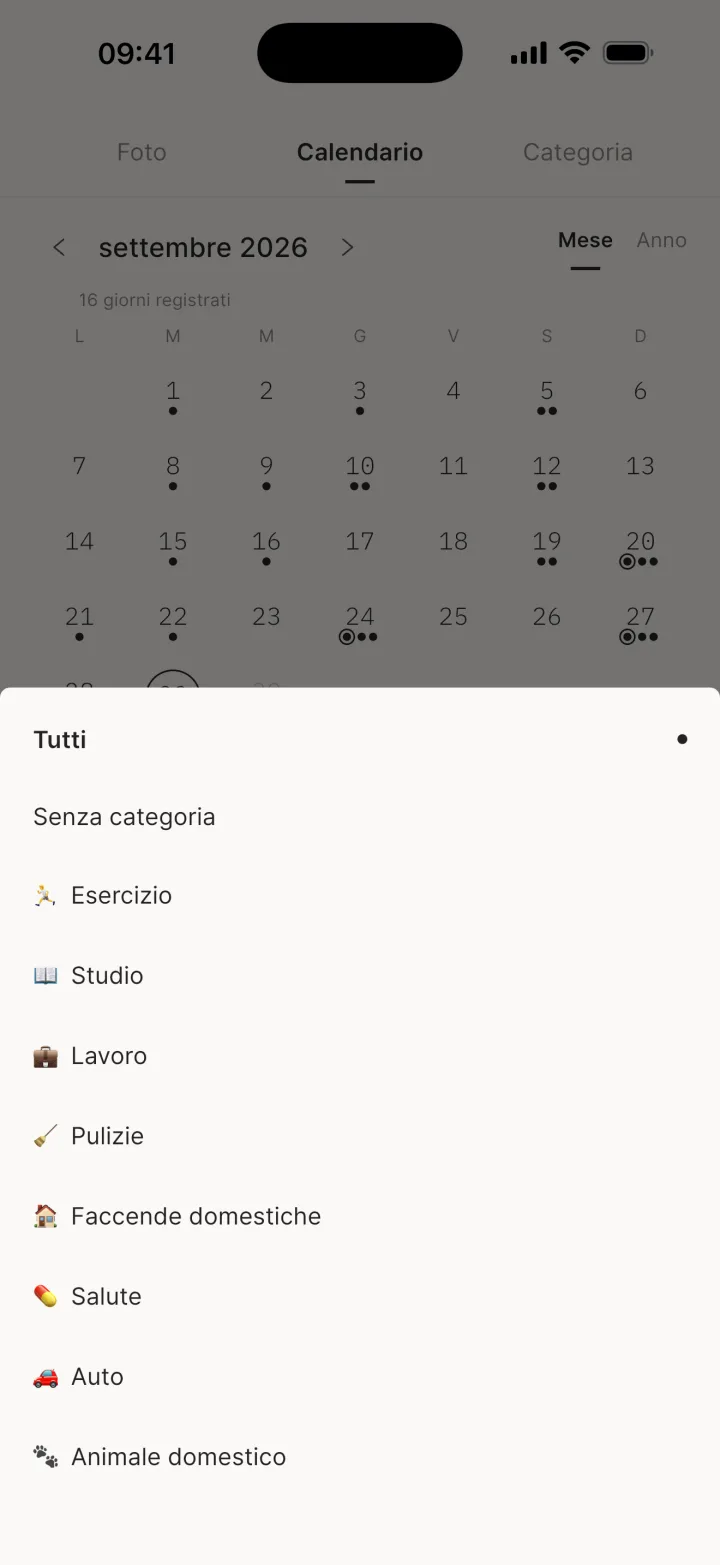The width and height of the screenshot is (720, 1565).
Task: Select the Studio category
Action: pos(360,975)
